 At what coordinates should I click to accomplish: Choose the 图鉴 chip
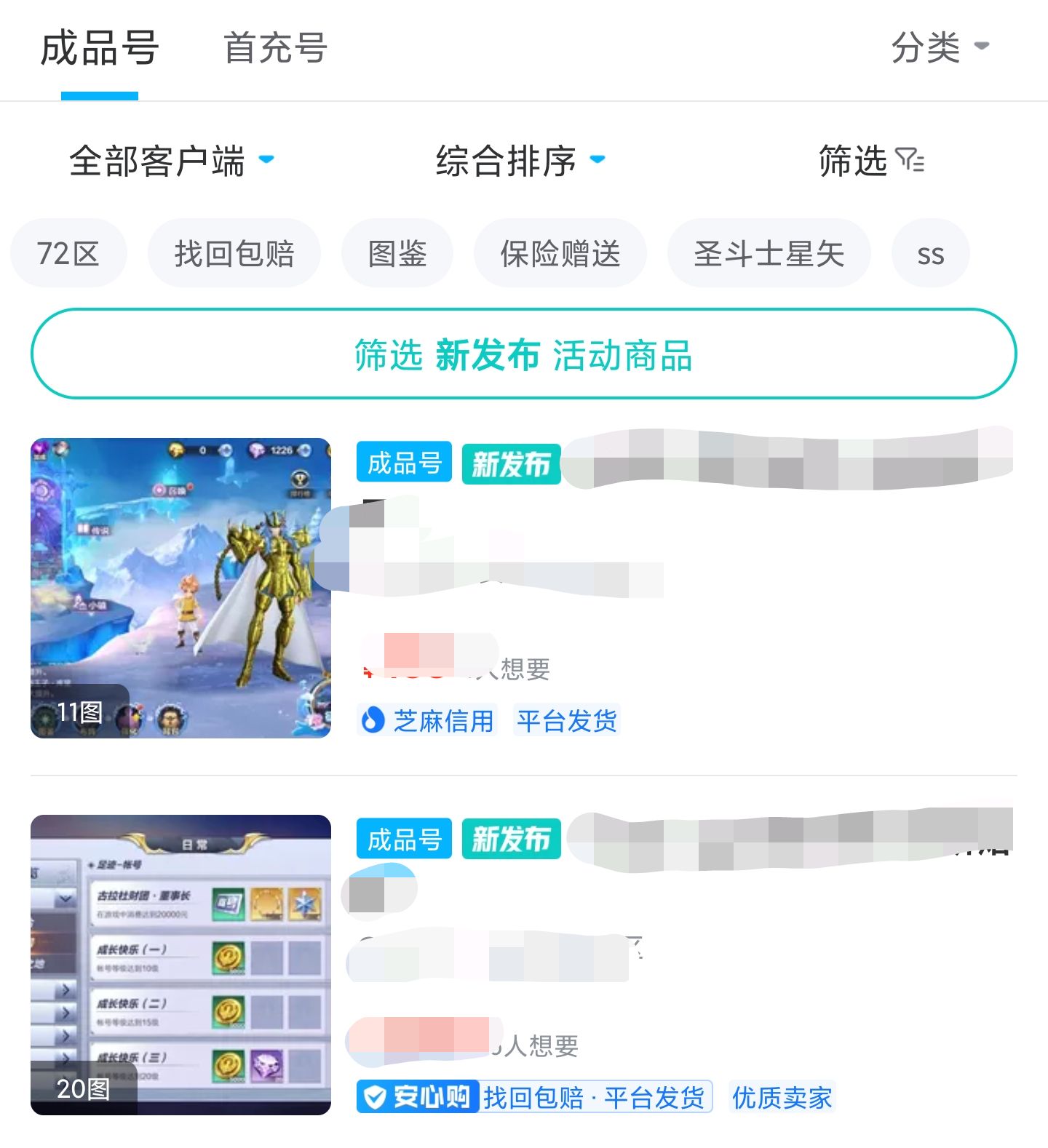397,253
